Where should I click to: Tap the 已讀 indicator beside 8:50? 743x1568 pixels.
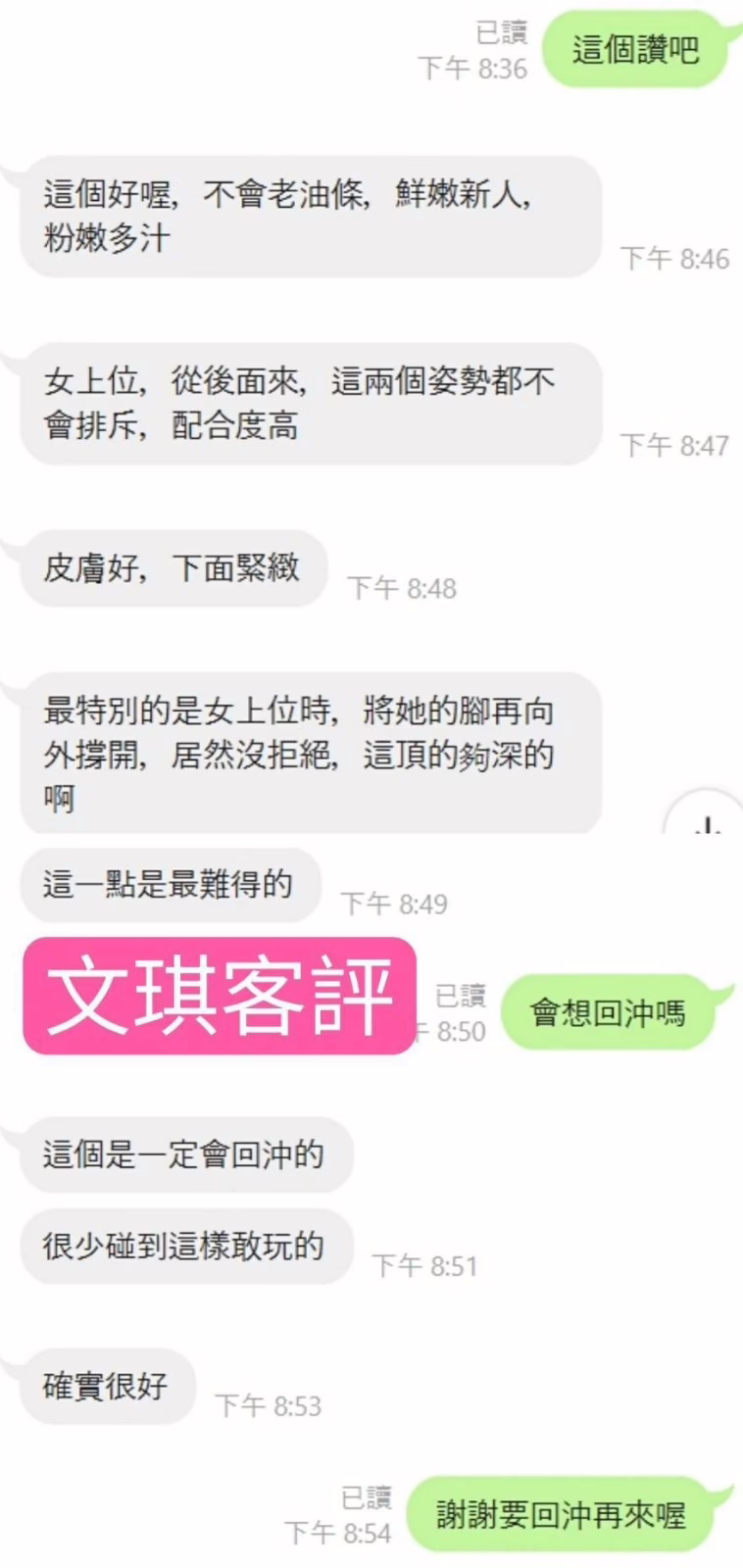[462, 991]
